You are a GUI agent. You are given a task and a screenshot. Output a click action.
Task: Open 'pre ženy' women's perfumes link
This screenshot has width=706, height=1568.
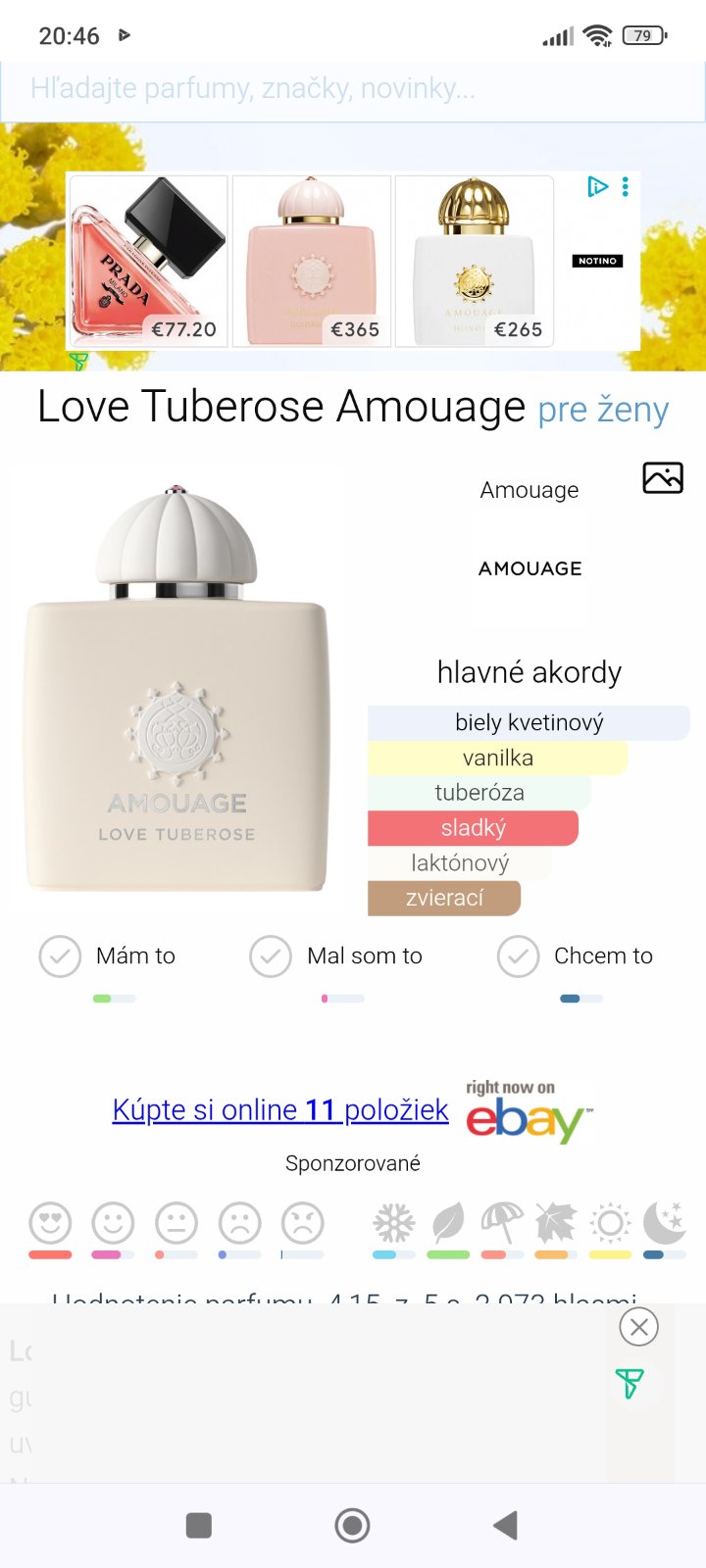(603, 410)
